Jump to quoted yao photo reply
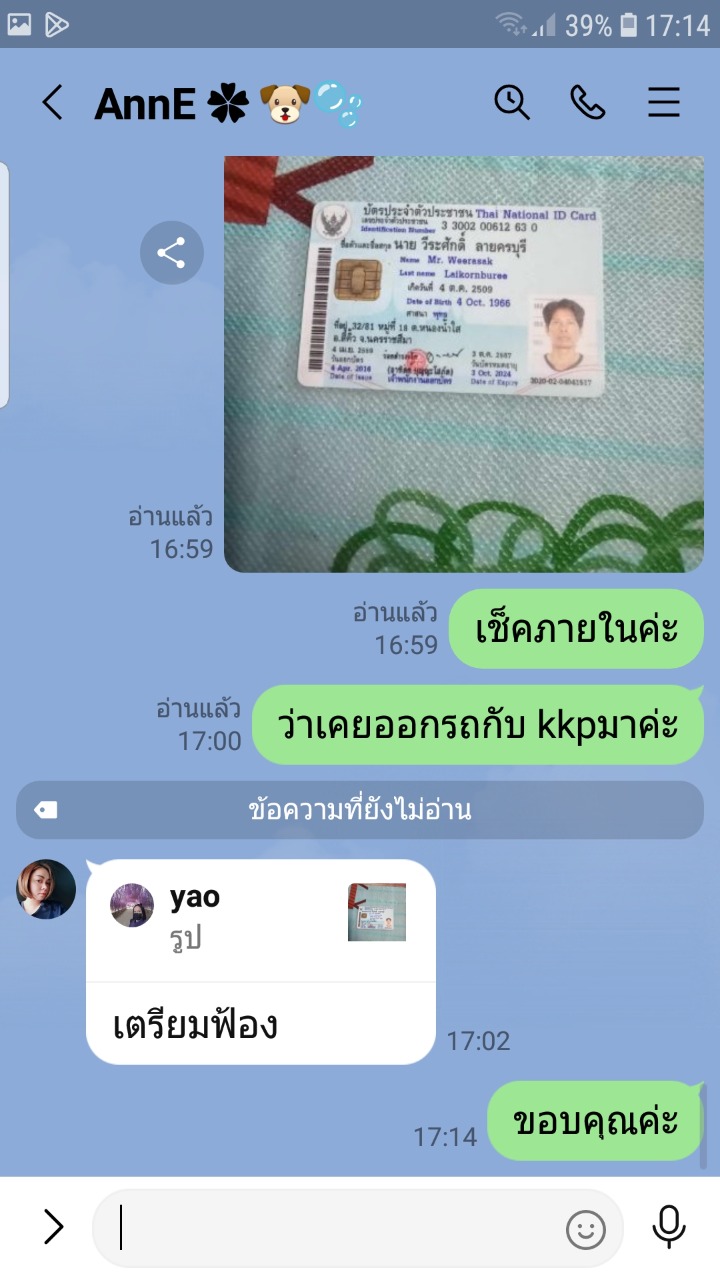 pos(261,920)
